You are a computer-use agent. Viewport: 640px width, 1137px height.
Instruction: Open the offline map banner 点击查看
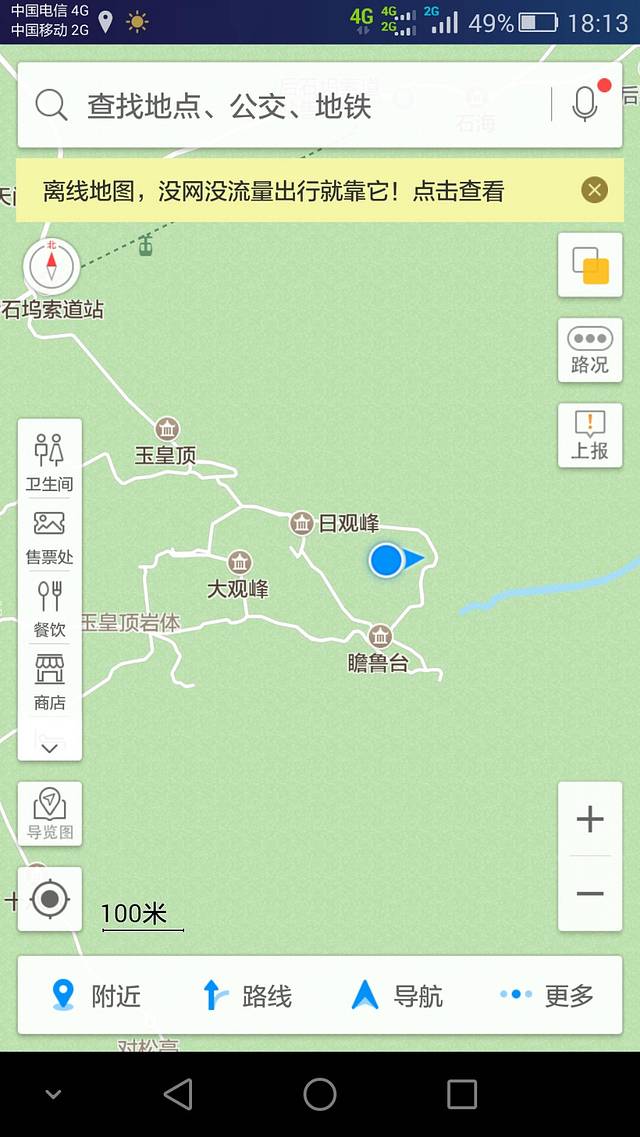(x=458, y=191)
